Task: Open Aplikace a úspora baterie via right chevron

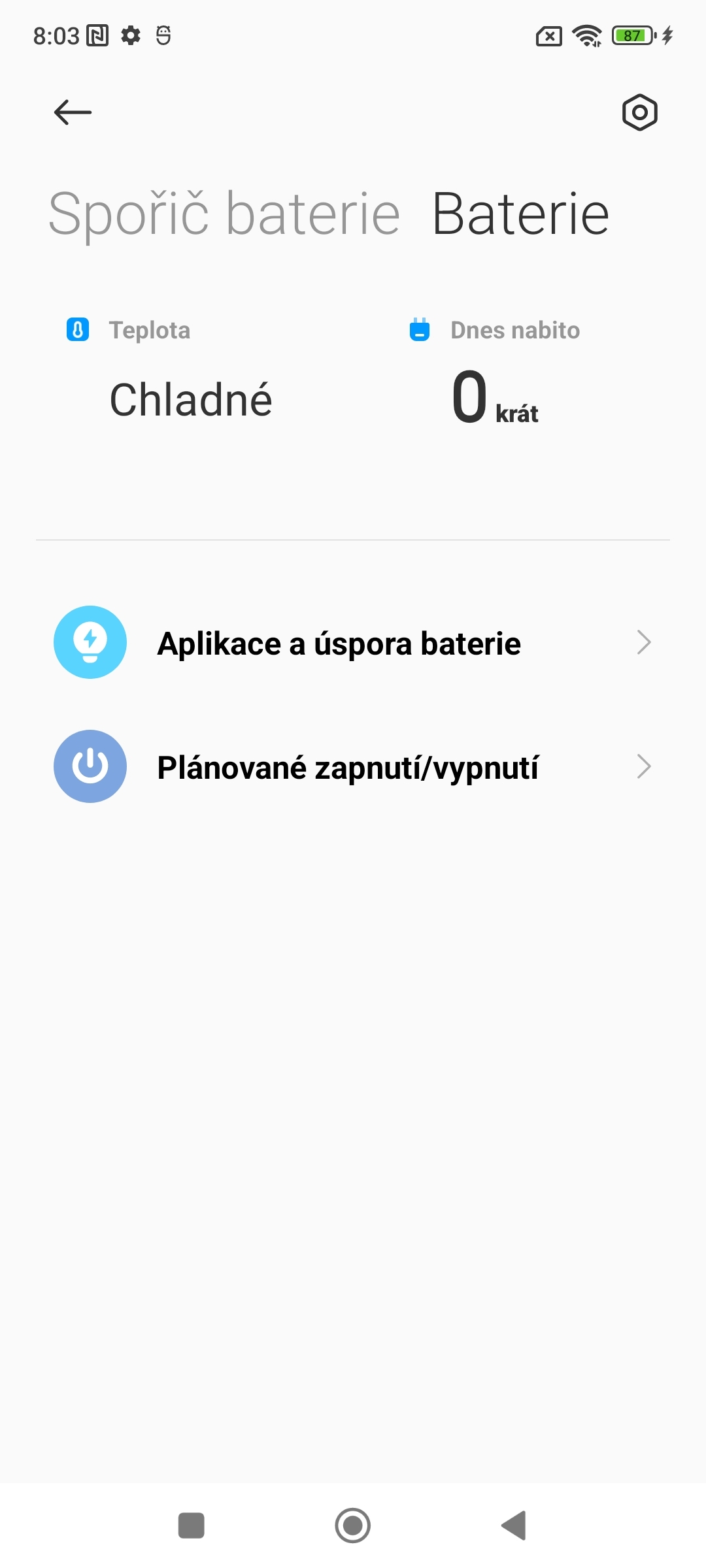Action: click(x=645, y=642)
